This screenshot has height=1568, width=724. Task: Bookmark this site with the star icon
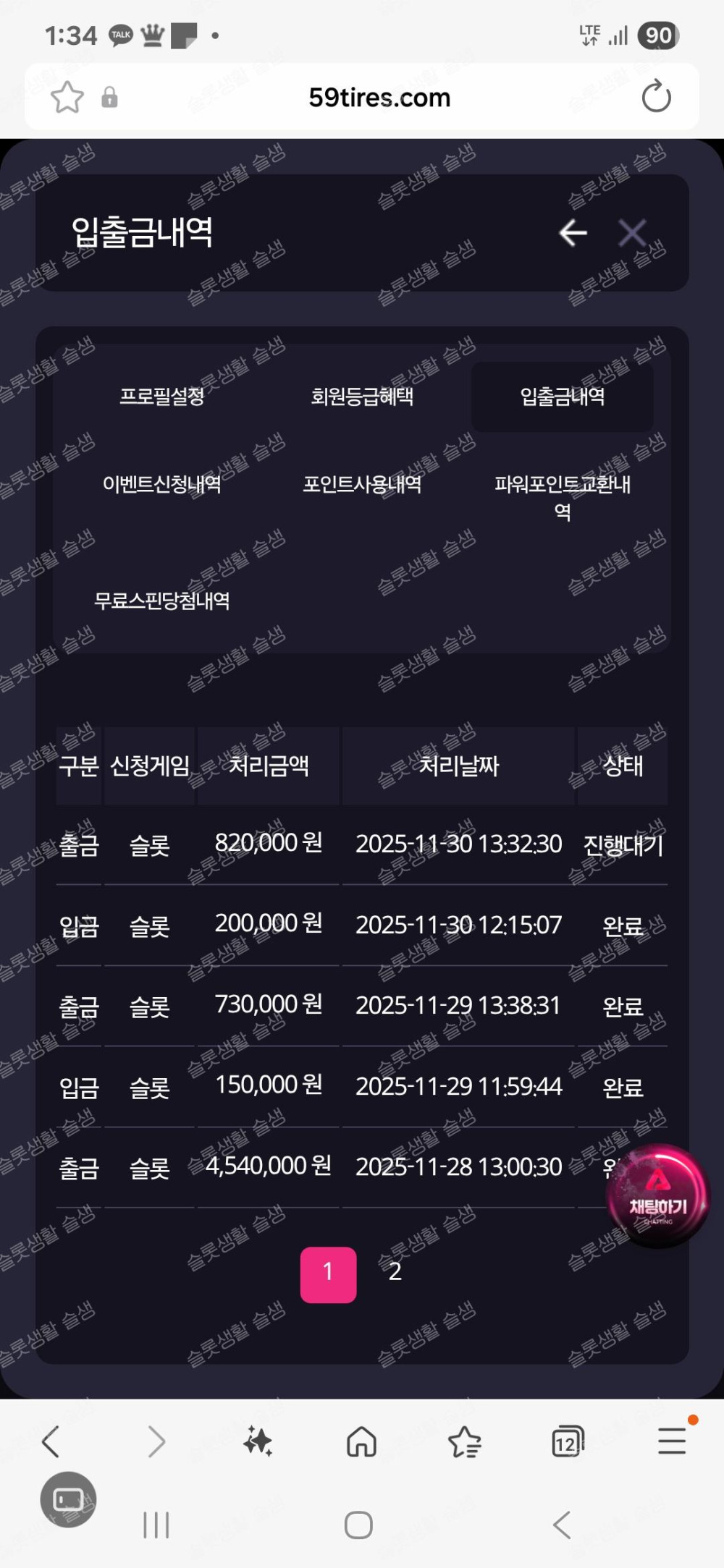pyautogui.click(x=67, y=97)
